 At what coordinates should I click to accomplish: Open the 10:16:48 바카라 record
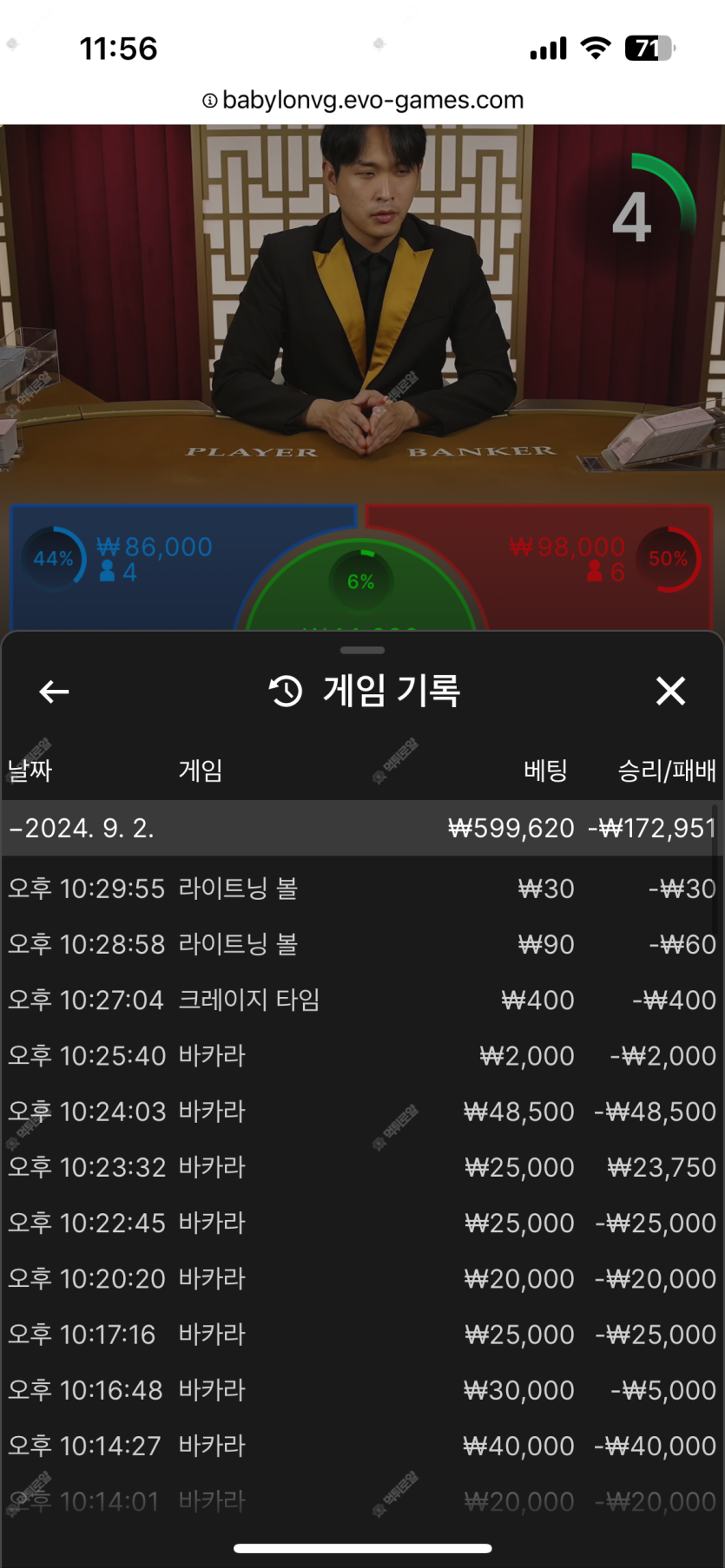[x=362, y=1390]
